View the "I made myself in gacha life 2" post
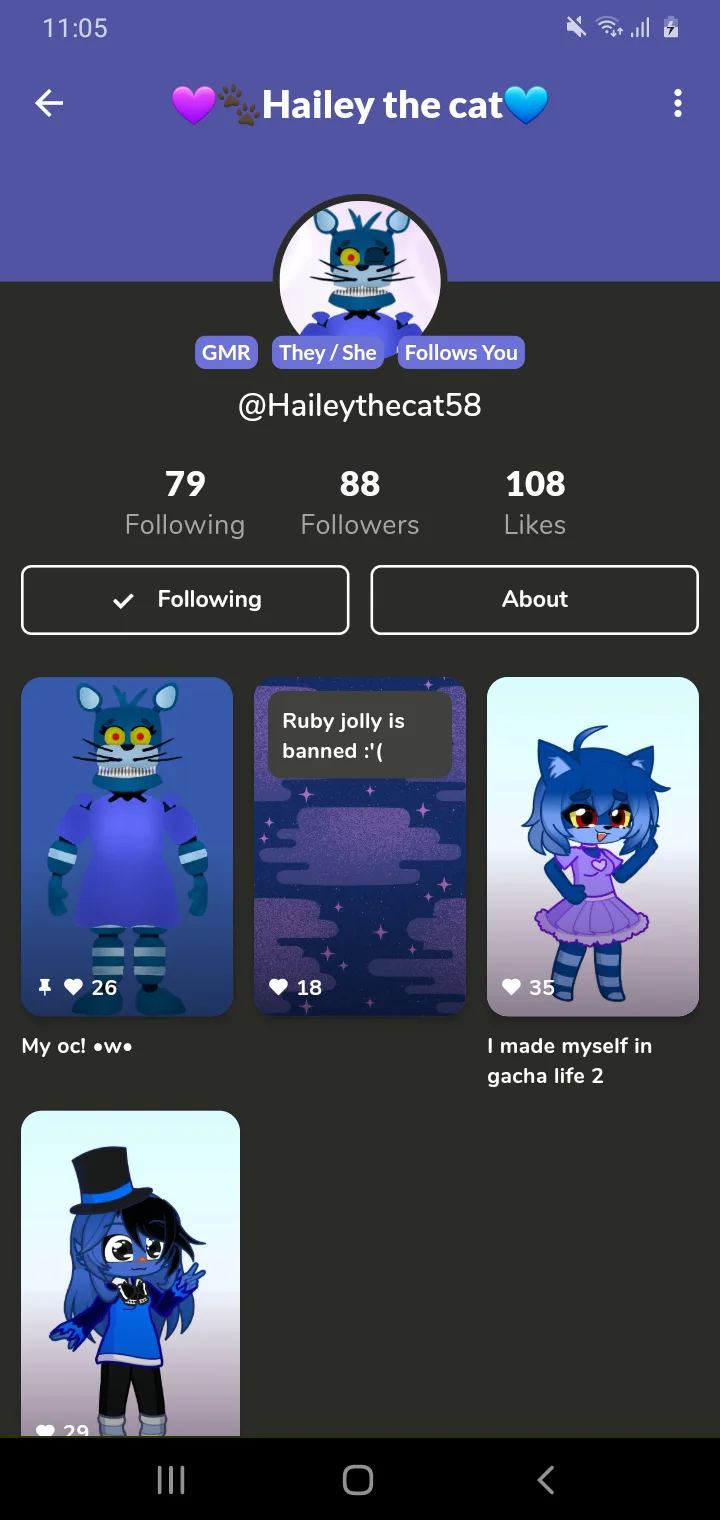Screen dimensions: 720x1520 [x=592, y=846]
